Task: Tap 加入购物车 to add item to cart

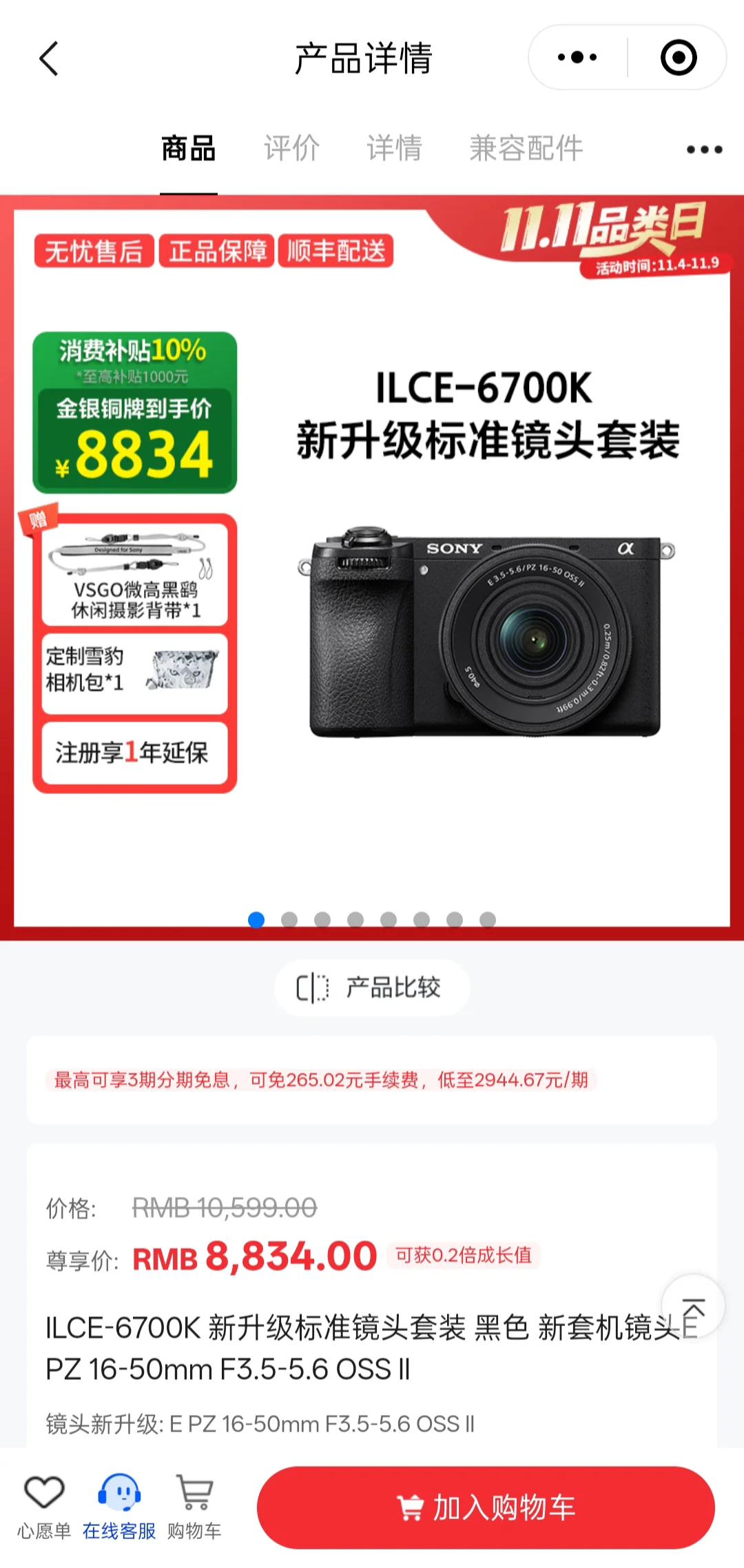Action: point(486,1507)
